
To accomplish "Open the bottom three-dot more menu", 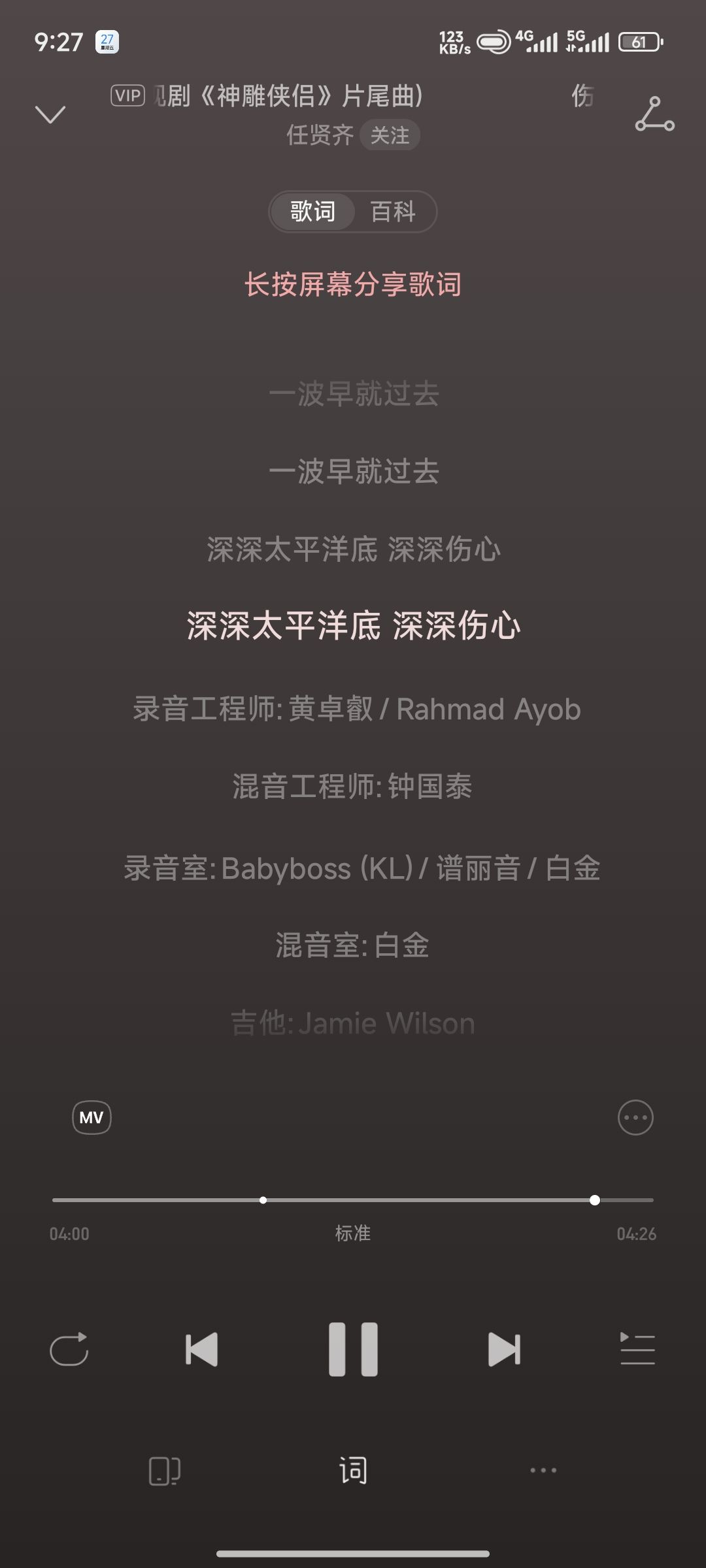I will (x=543, y=1471).
